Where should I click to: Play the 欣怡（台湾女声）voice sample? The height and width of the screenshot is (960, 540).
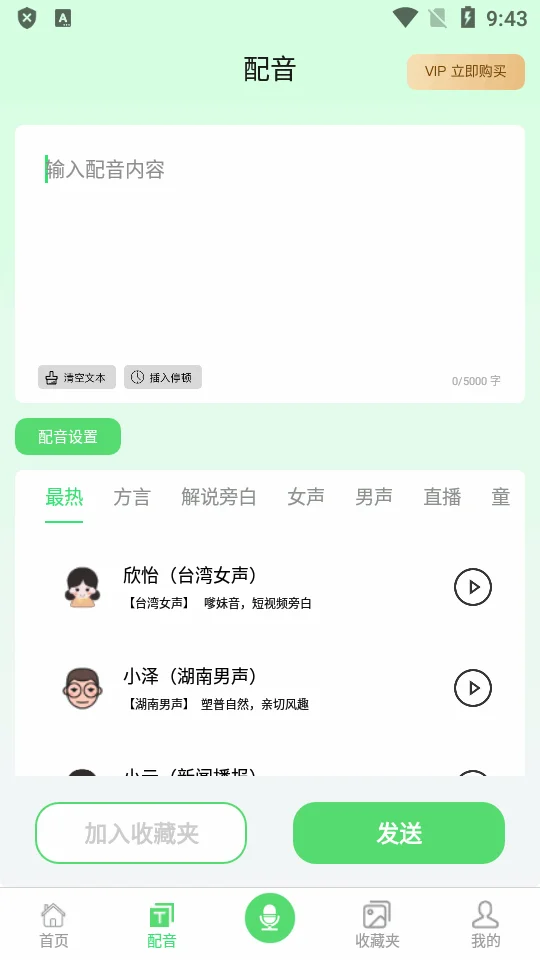(x=473, y=587)
